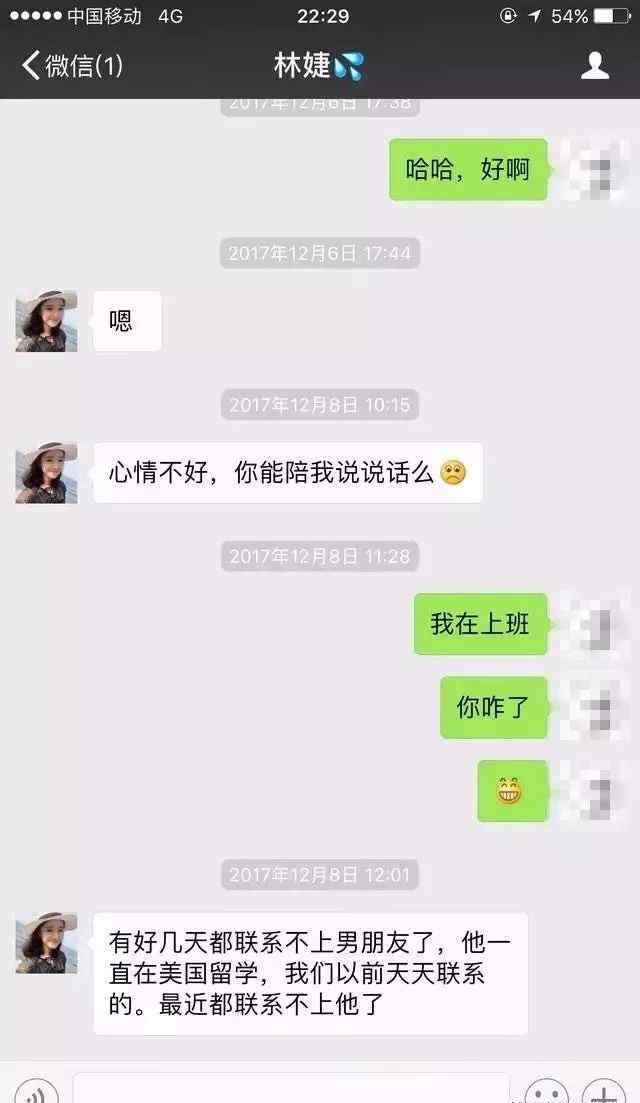The width and height of the screenshot is (640, 1103).
Task: Focus the message text input field
Action: 290,1090
